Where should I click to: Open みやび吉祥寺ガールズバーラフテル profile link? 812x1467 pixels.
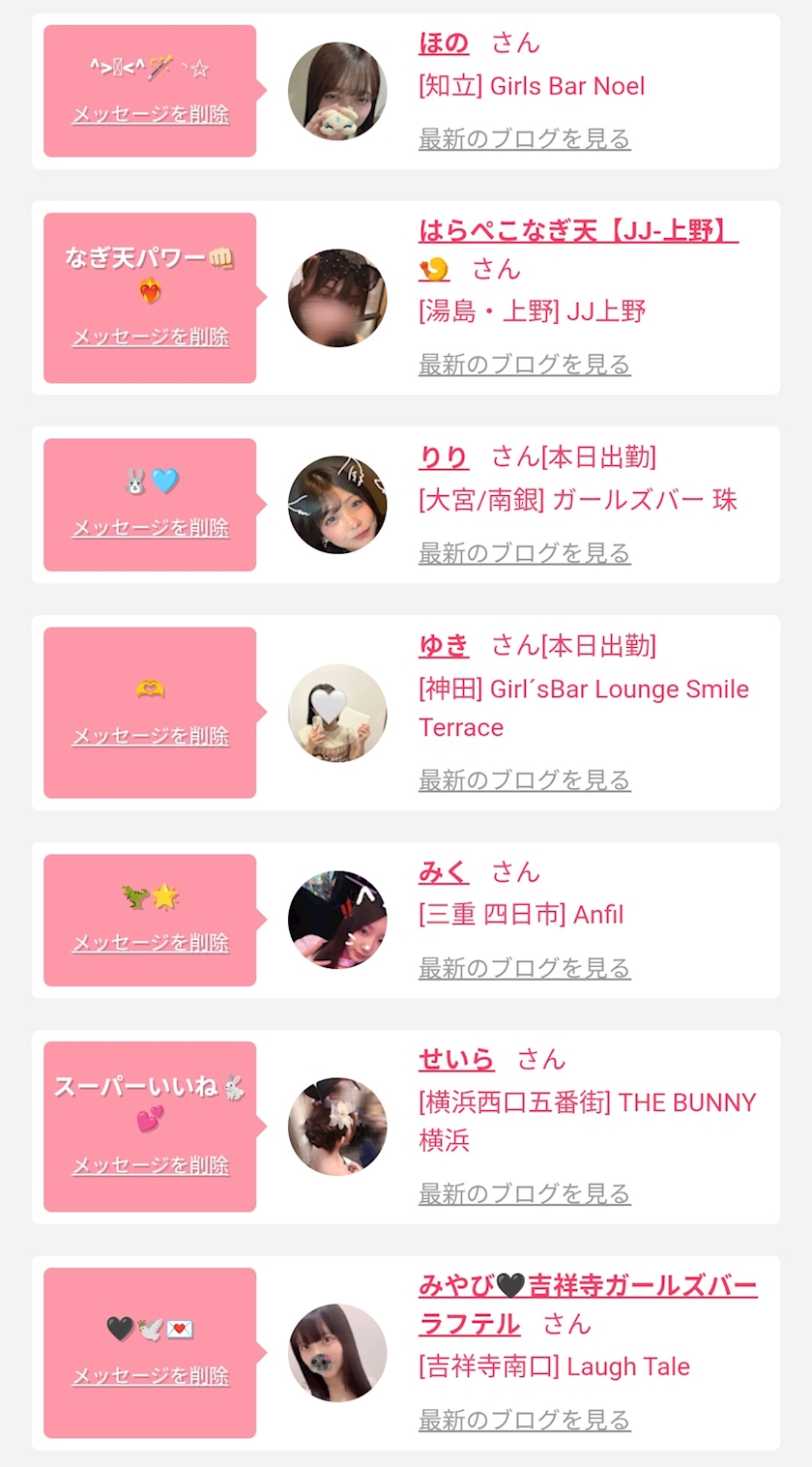pyautogui.click(x=588, y=1286)
